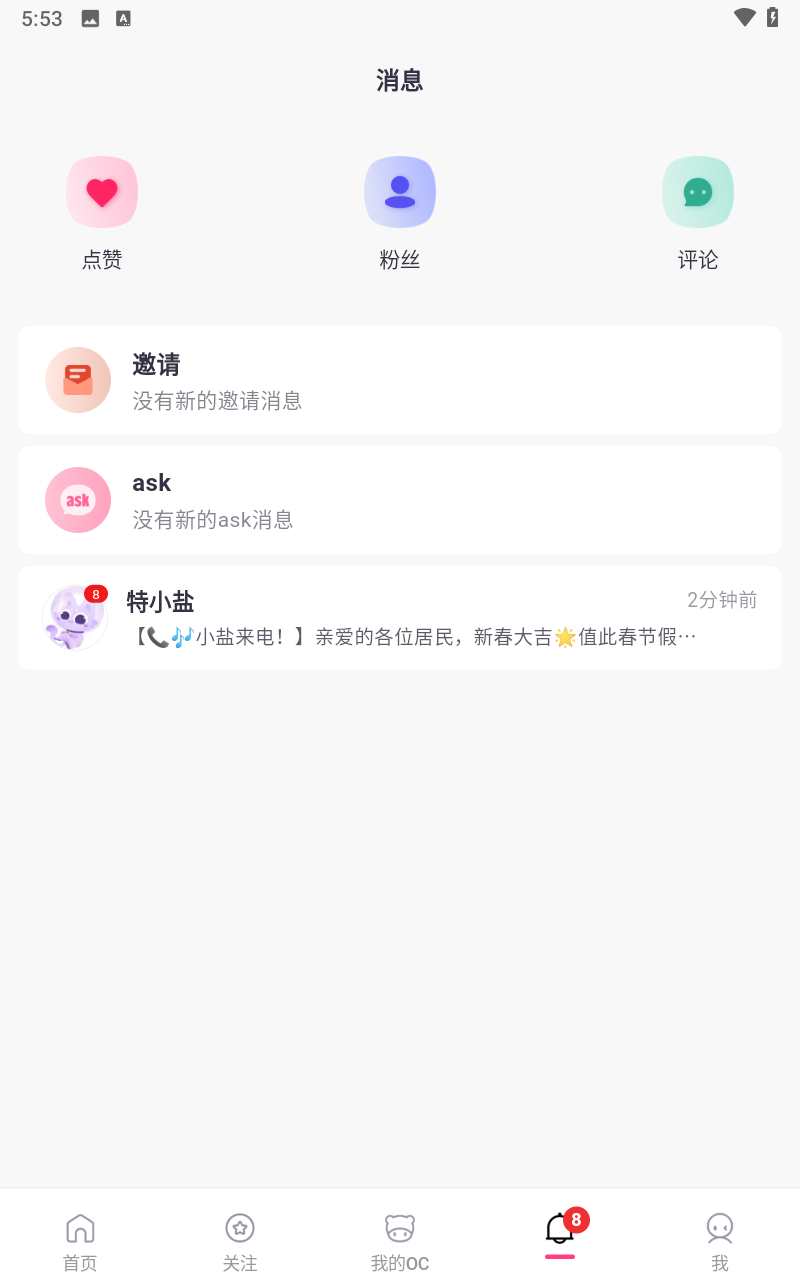Image resolution: width=800 pixels, height=1280 pixels.
Task: Select the 关注 tab label
Action: point(240,1262)
